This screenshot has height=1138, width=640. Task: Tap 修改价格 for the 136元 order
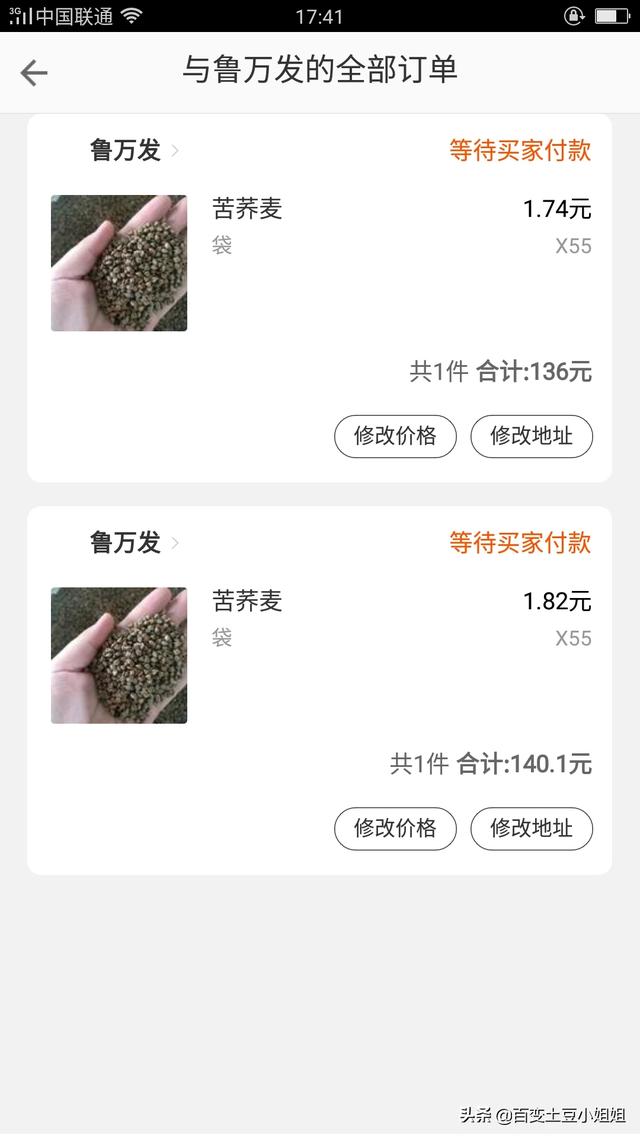[x=395, y=436]
